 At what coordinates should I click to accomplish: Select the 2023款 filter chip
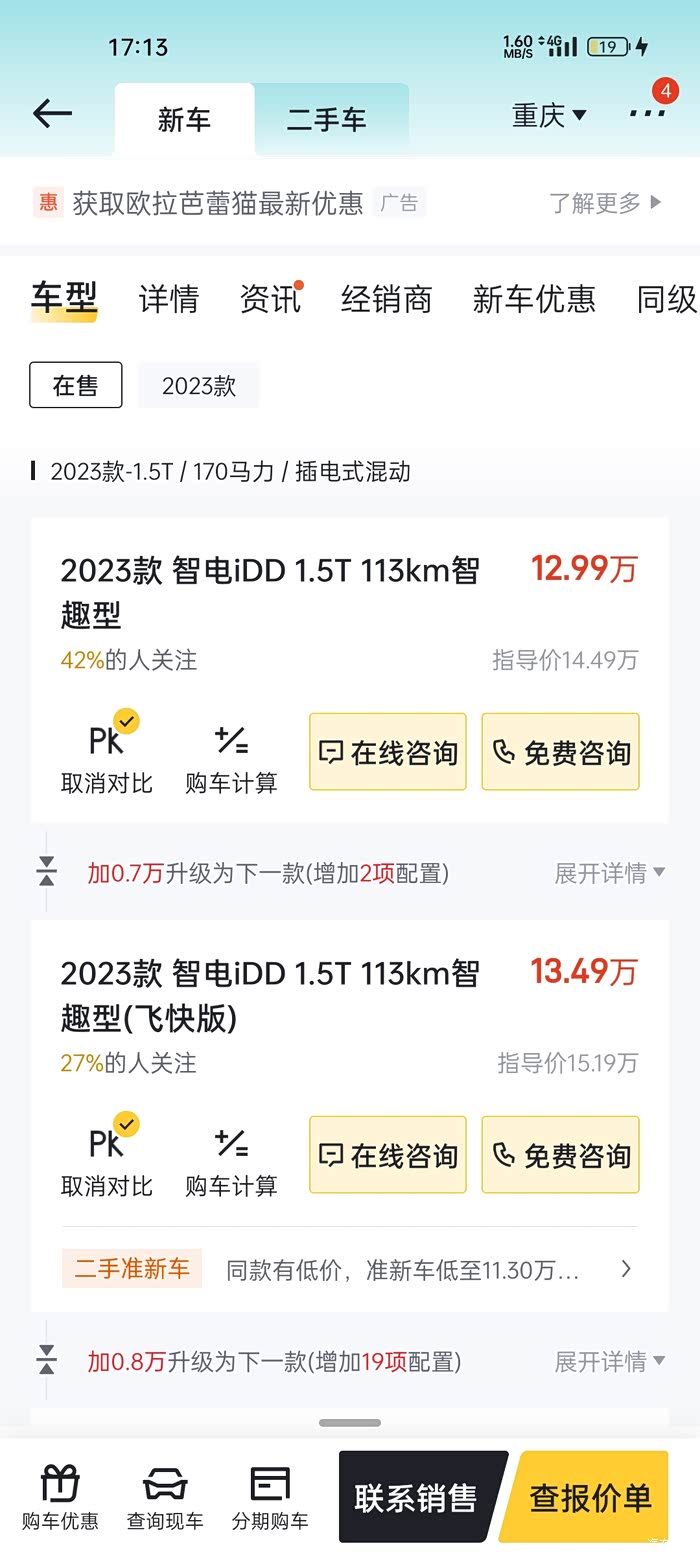[198, 386]
